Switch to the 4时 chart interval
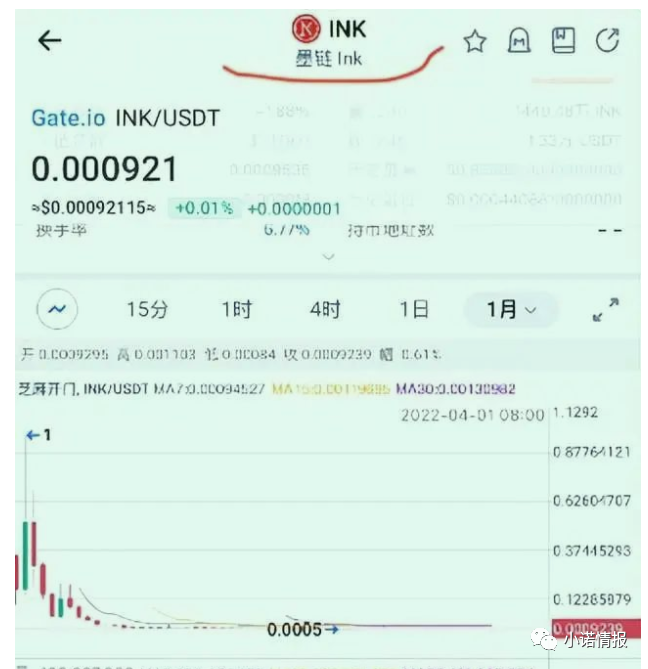The image size is (648, 669). click(x=325, y=310)
